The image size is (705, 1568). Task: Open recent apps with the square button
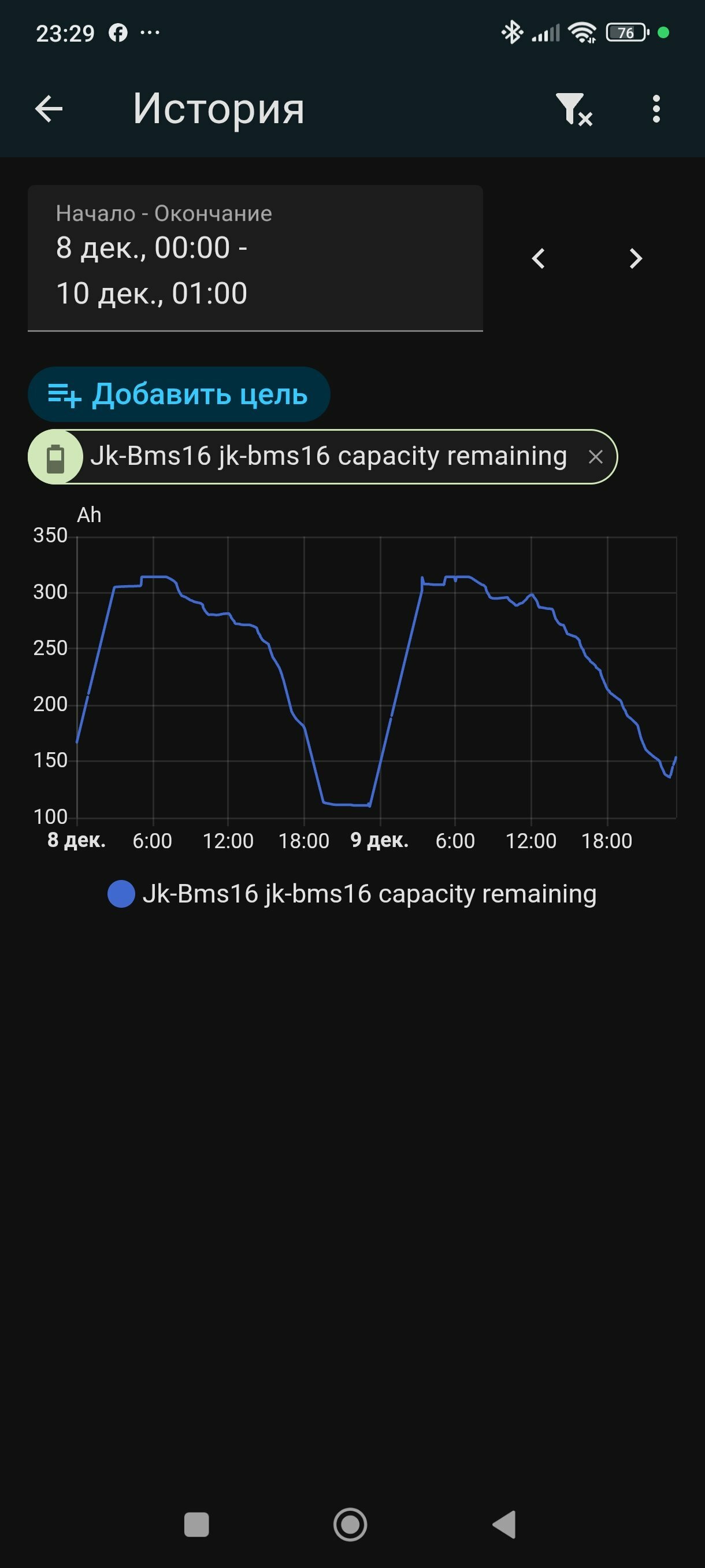pos(196,1525)
